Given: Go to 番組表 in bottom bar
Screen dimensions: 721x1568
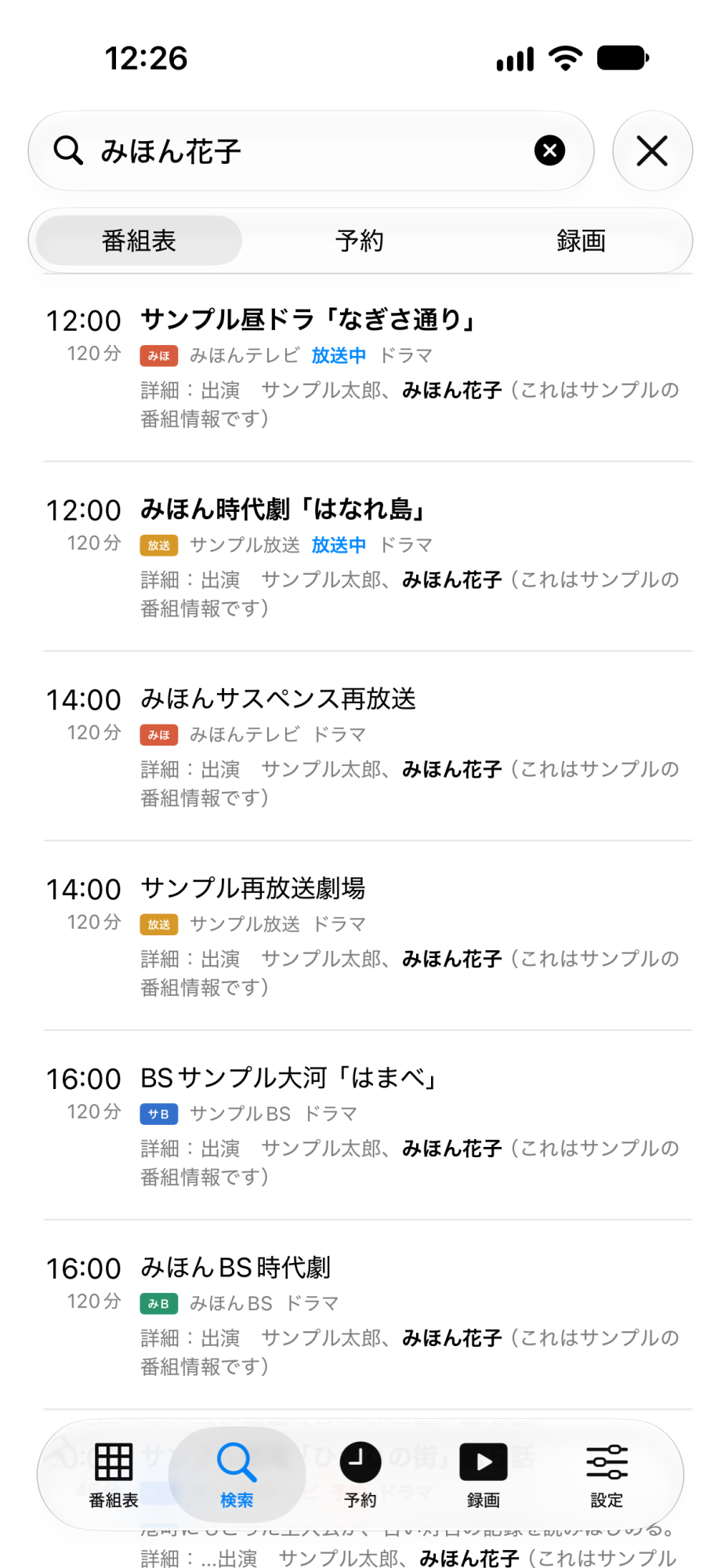Looking at the screenshot, I should tap(114, 1475).
